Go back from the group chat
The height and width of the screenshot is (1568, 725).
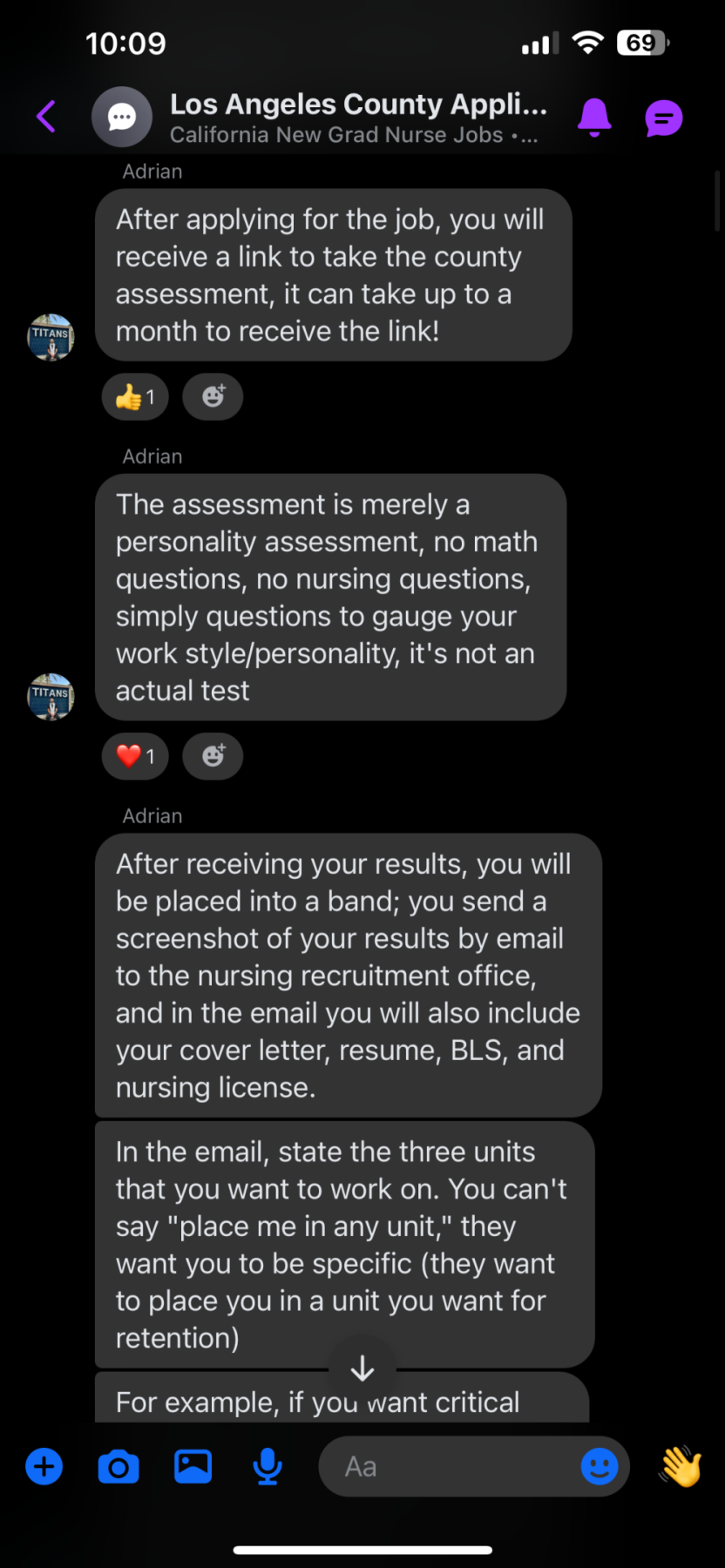tap(46, 116)
